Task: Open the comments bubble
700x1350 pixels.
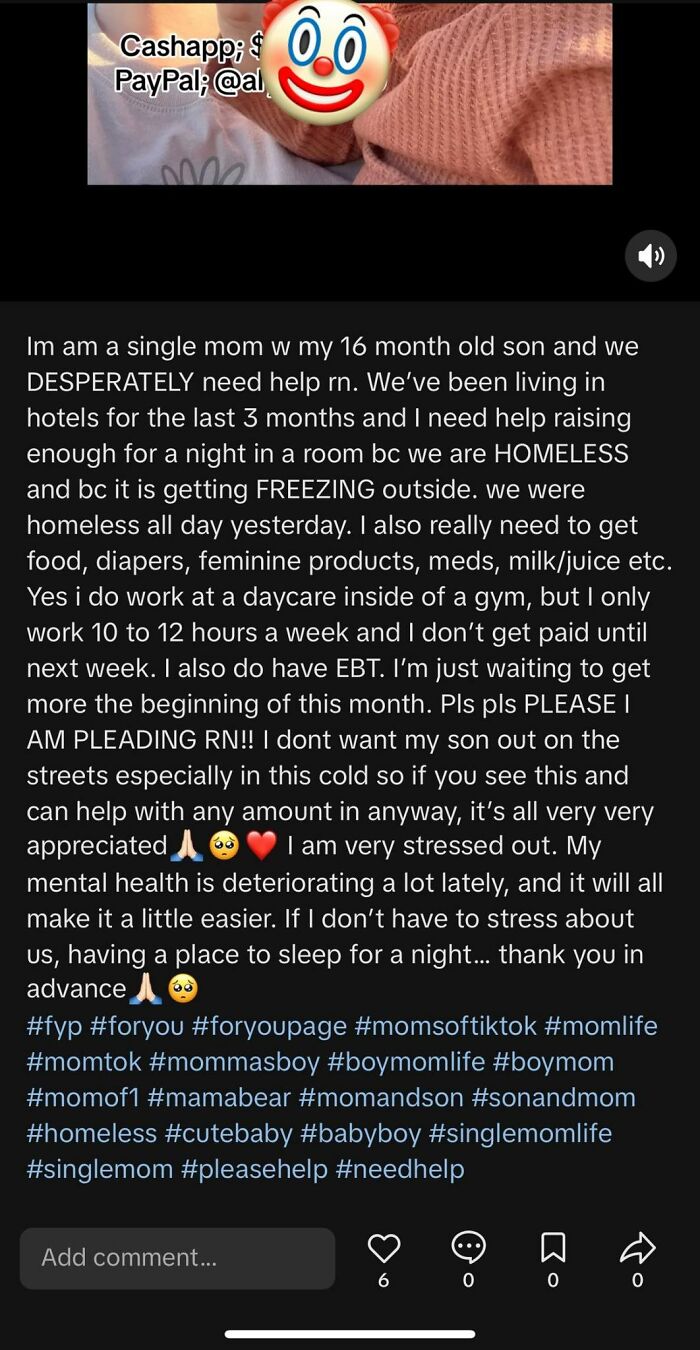Action: (468, 1248)
